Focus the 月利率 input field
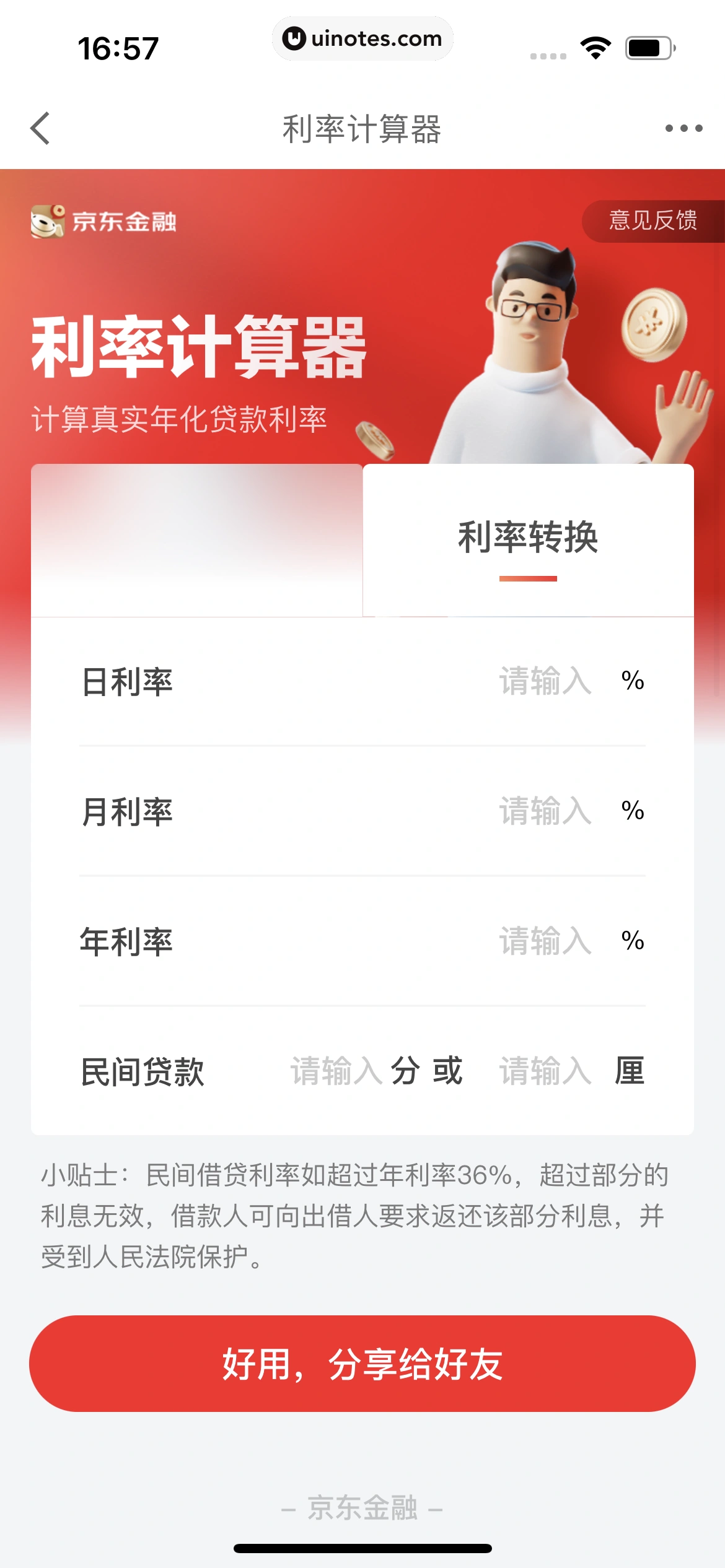 tap(545, 811)
